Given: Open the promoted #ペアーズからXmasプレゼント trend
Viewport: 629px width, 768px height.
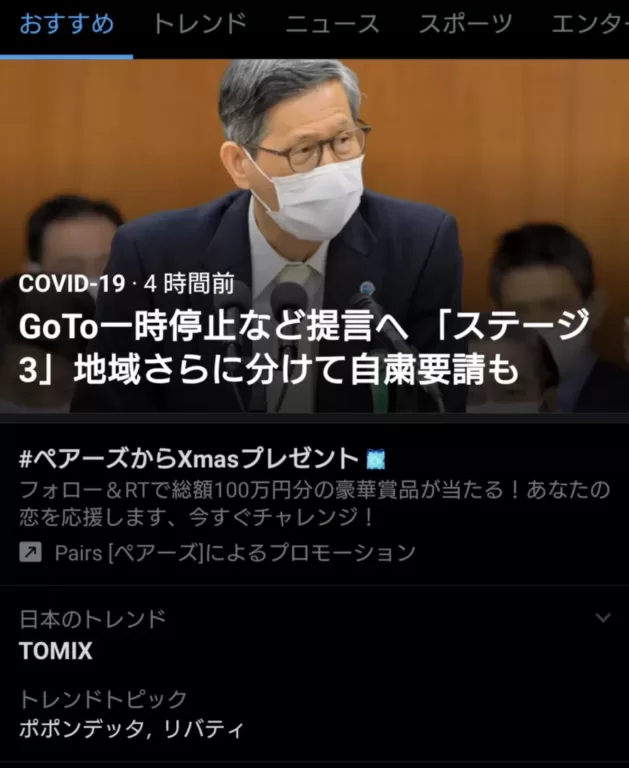Looking at the screenshot, I should click(190, 460).
